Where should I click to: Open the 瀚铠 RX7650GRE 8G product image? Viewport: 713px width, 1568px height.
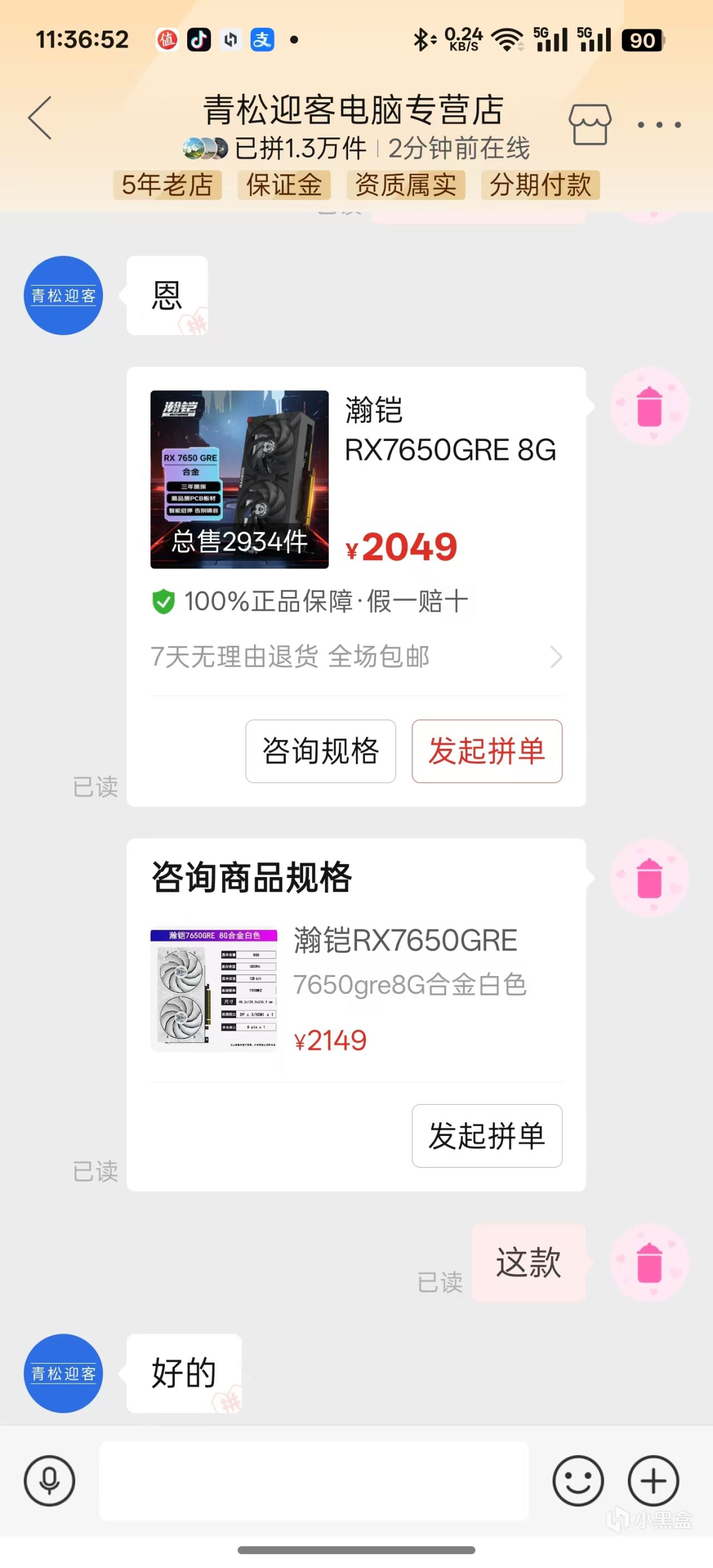click(240, 479)
